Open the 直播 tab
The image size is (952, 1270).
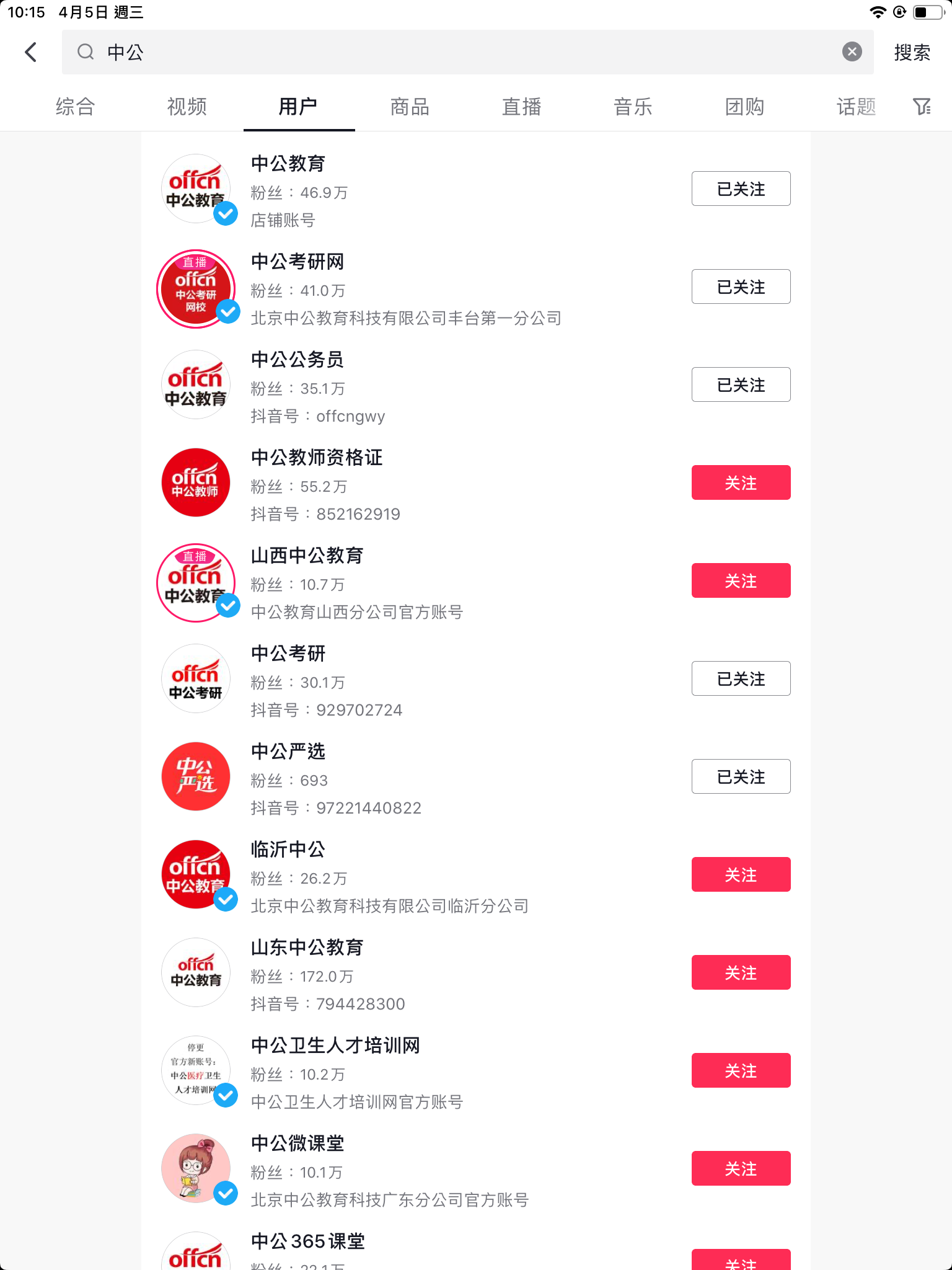coord(521,107)
